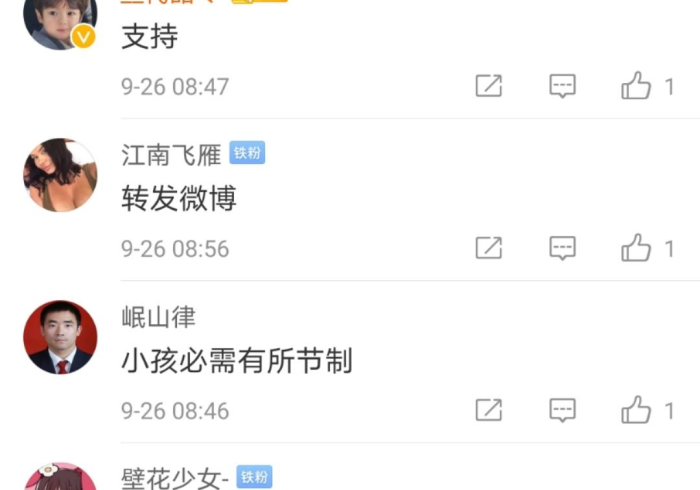Open 岷山律's profile avatar

tap(60, 337)
